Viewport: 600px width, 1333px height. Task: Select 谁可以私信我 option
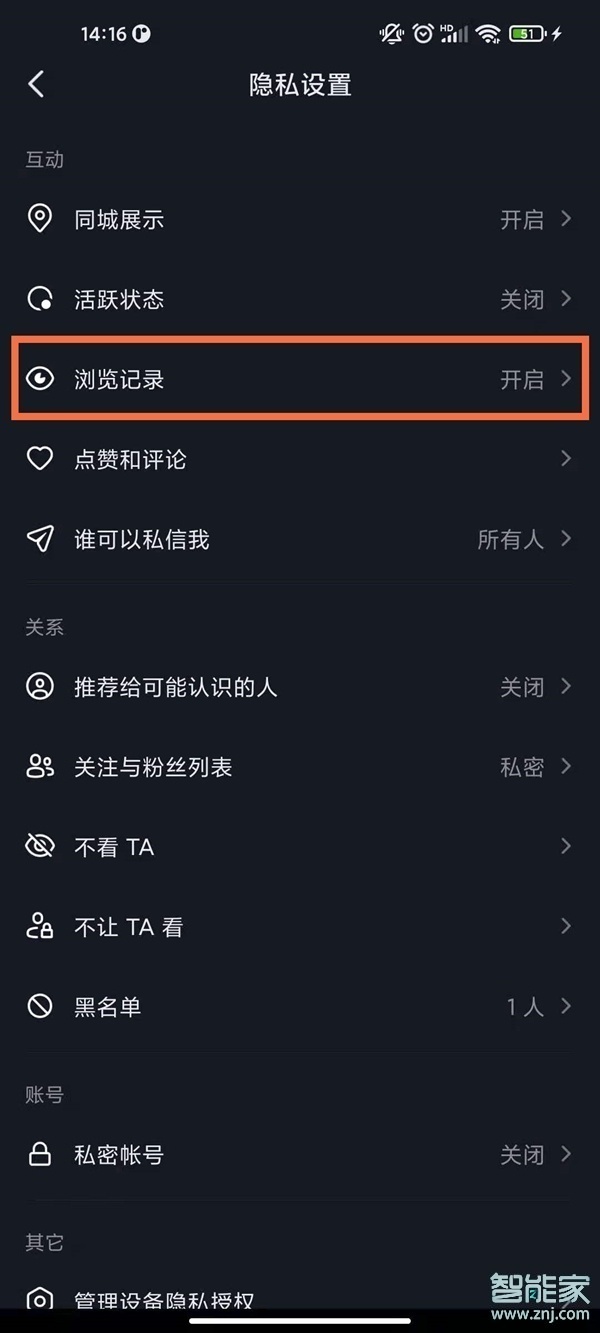coord(300,540)
